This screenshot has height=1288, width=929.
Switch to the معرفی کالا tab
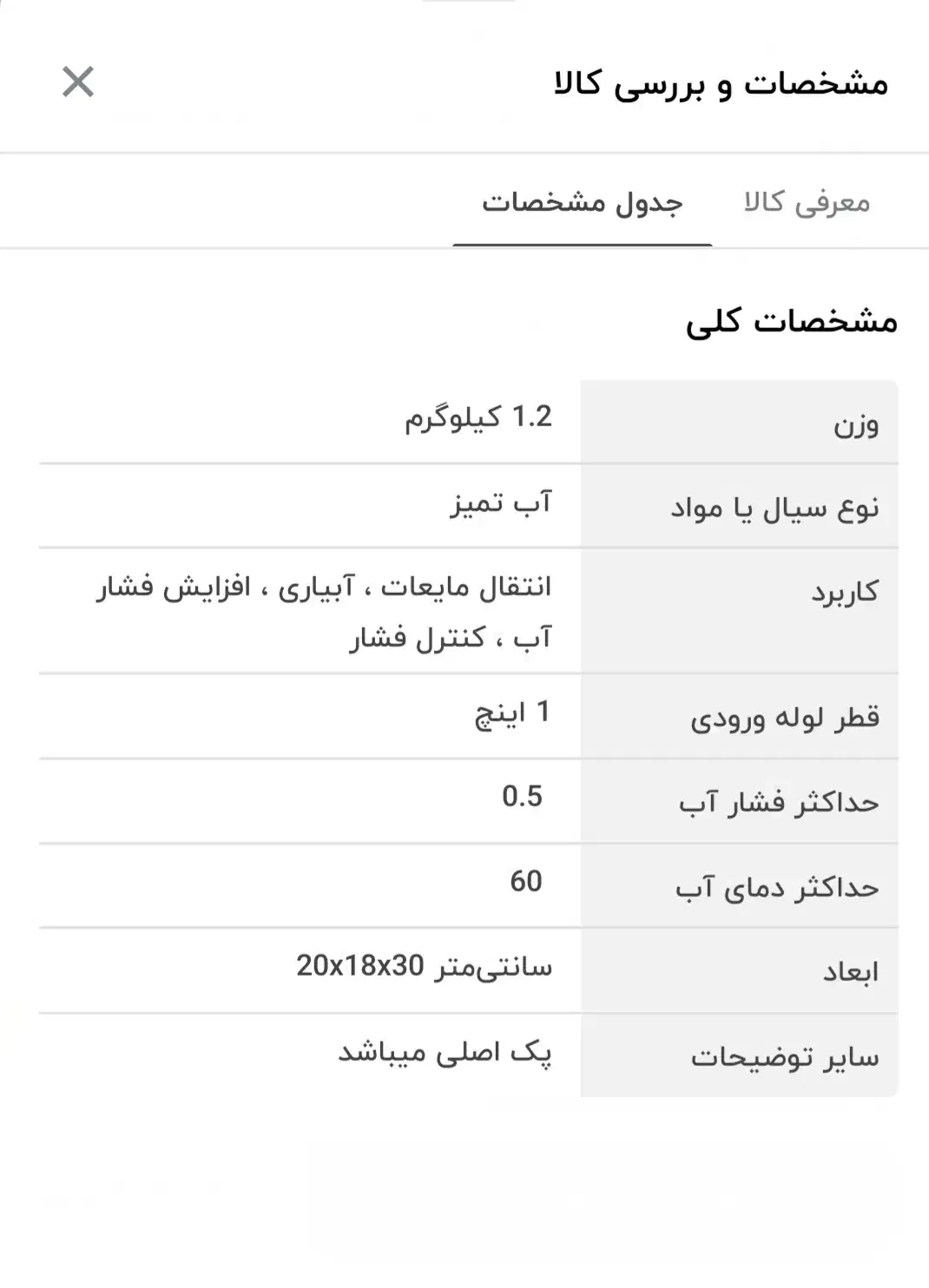point(808,200)
